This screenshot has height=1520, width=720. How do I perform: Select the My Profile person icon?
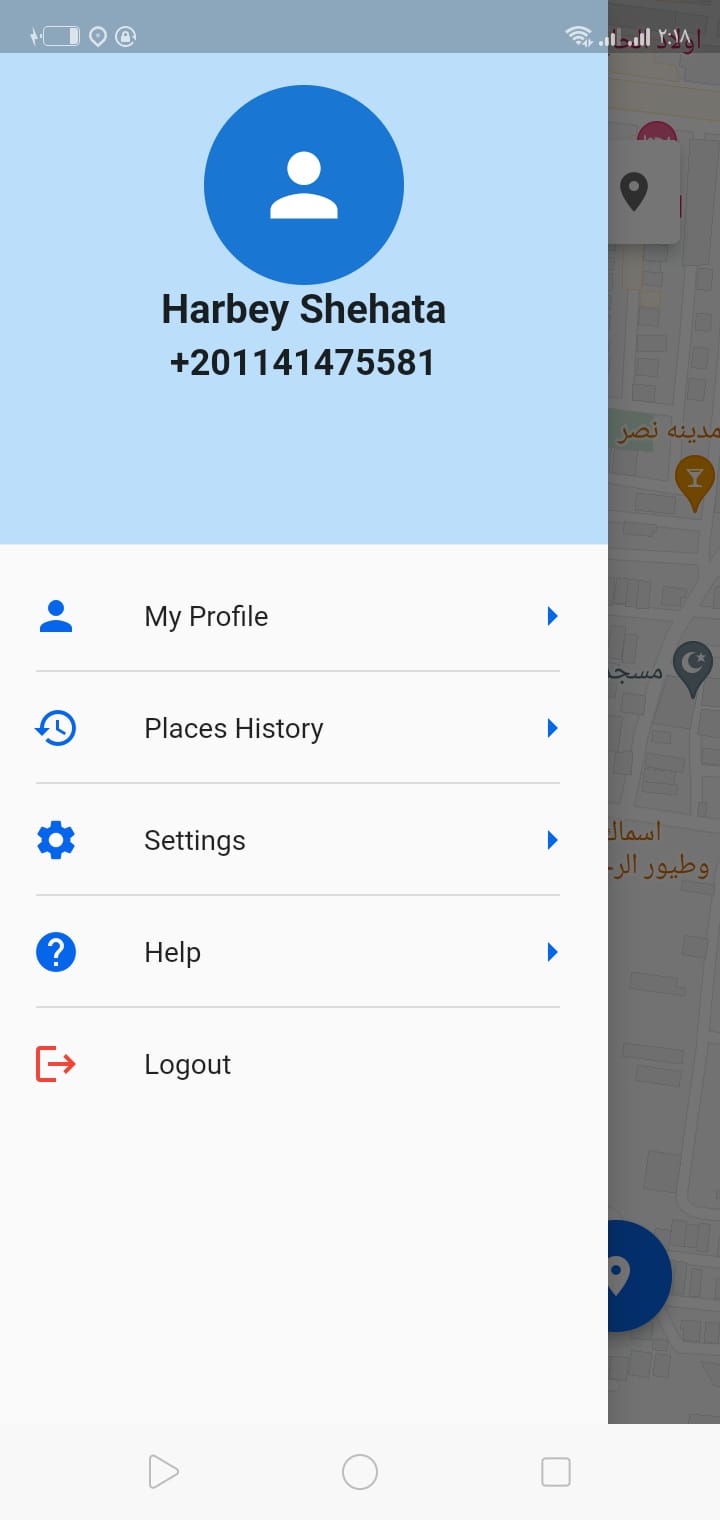56,616
